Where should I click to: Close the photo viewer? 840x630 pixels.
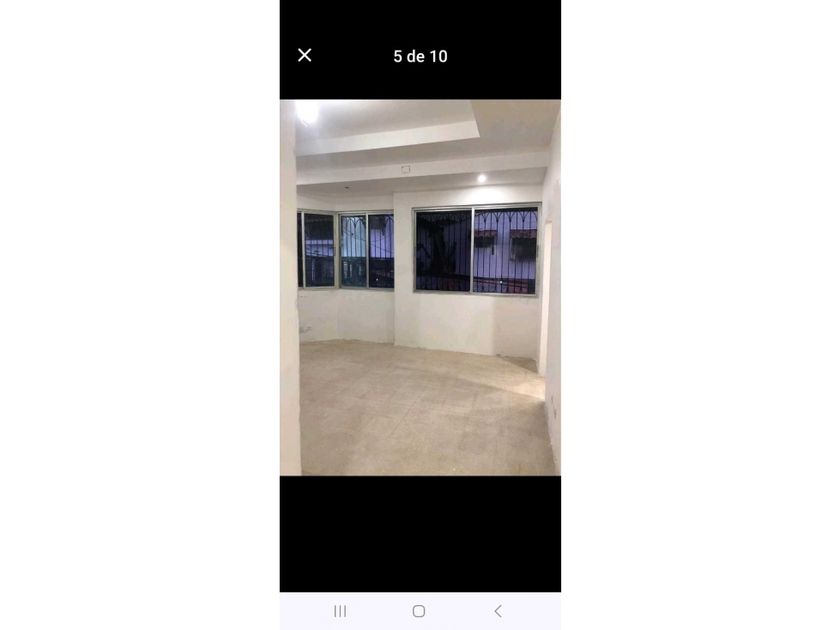(x=304, y=55)
